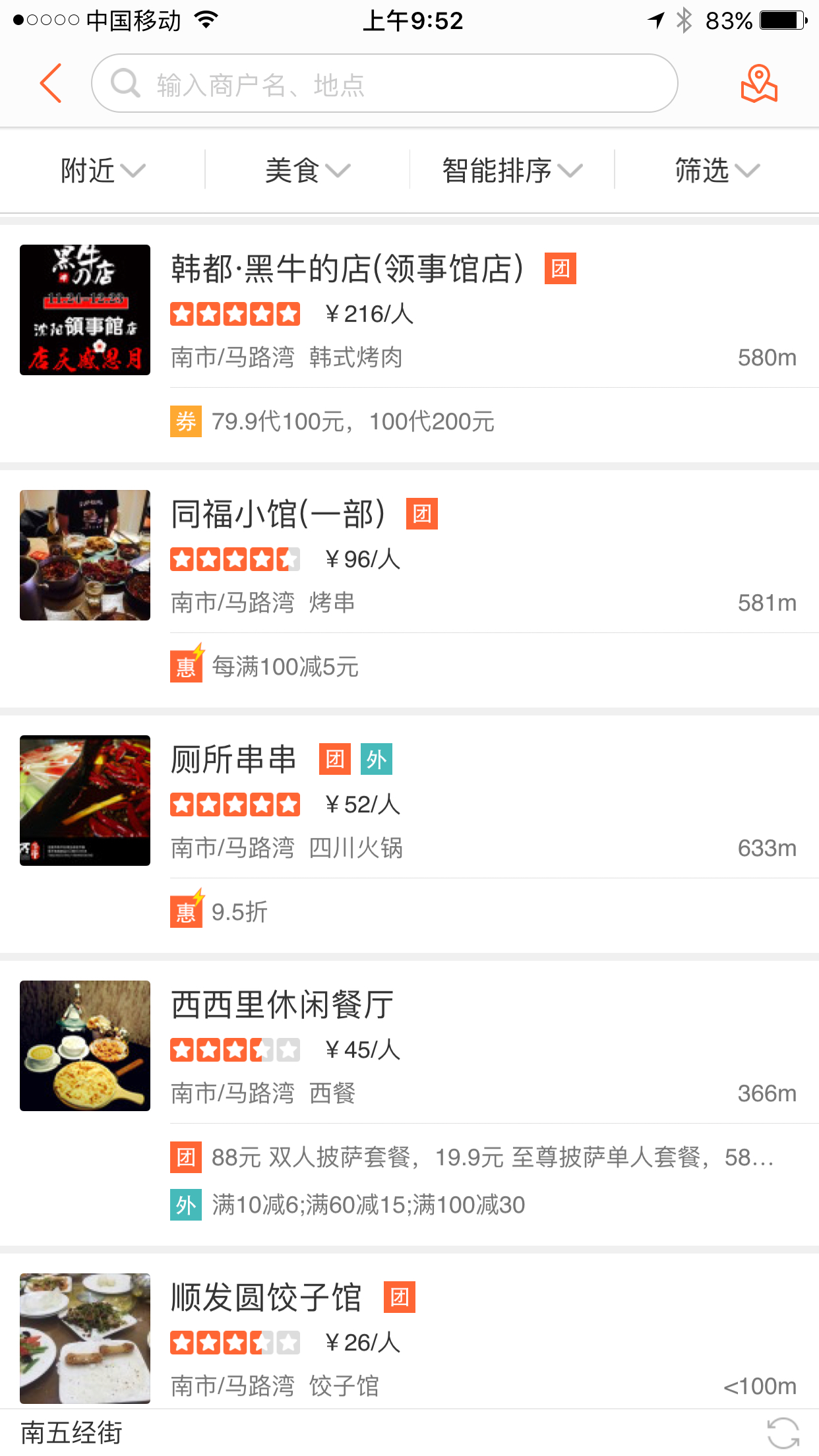View the 同福小馆(一部) listing
Image resolution: width=819 pixels, height=1456 pixels.
(x=278, y=514)
